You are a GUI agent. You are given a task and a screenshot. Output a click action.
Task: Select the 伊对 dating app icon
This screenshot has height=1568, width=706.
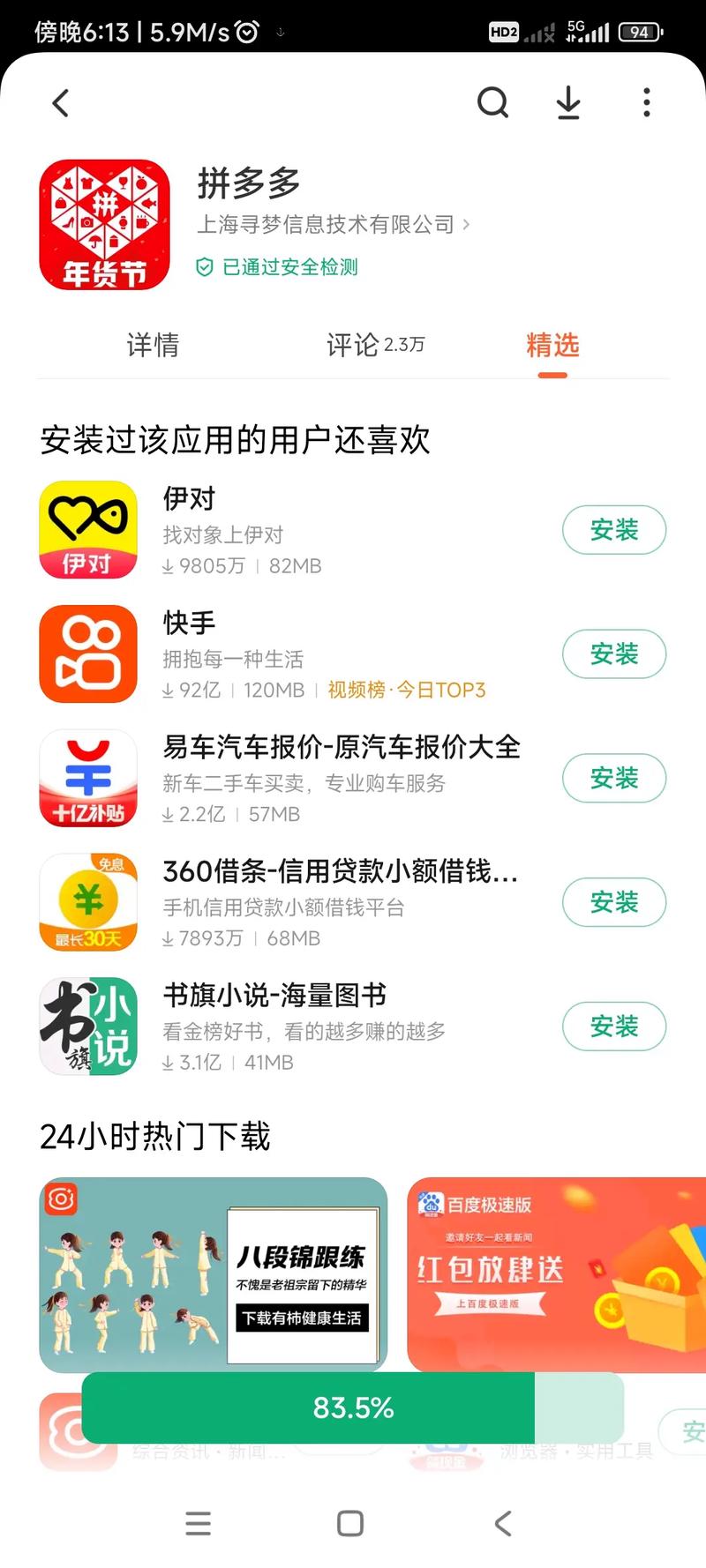(87, 530)
